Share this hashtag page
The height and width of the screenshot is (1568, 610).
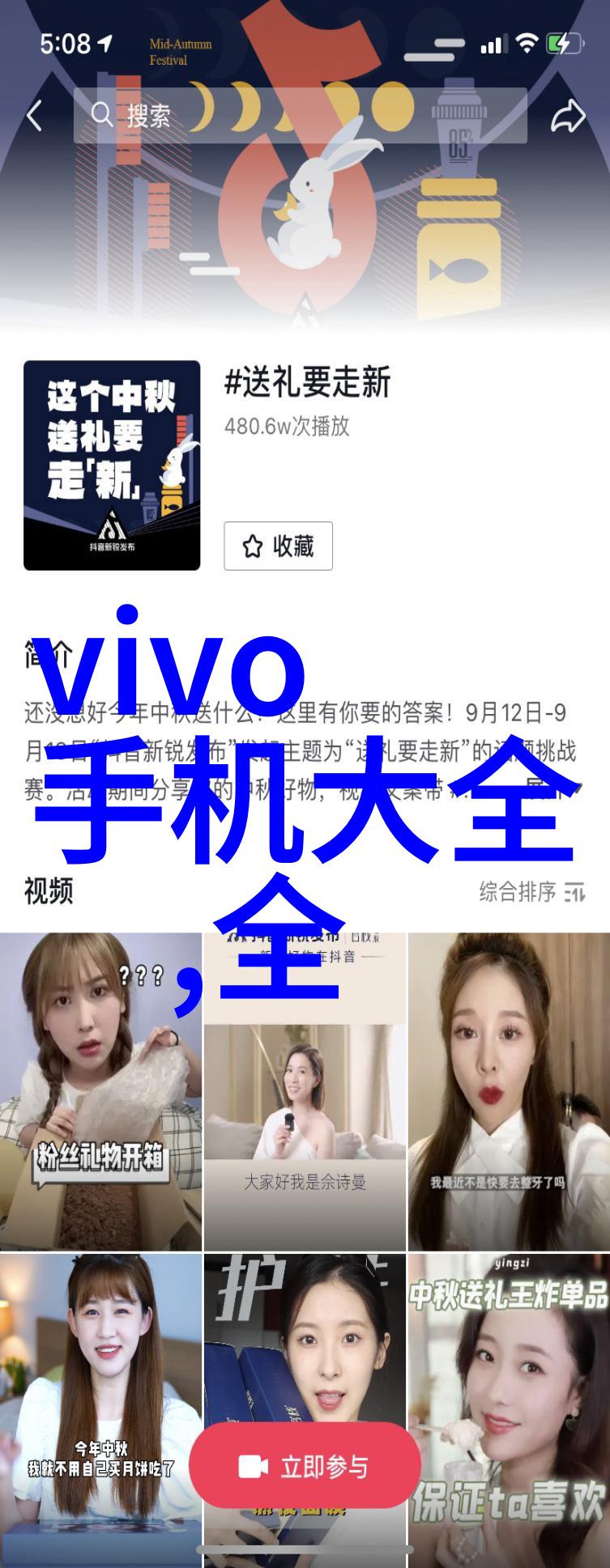click(567, 117)
